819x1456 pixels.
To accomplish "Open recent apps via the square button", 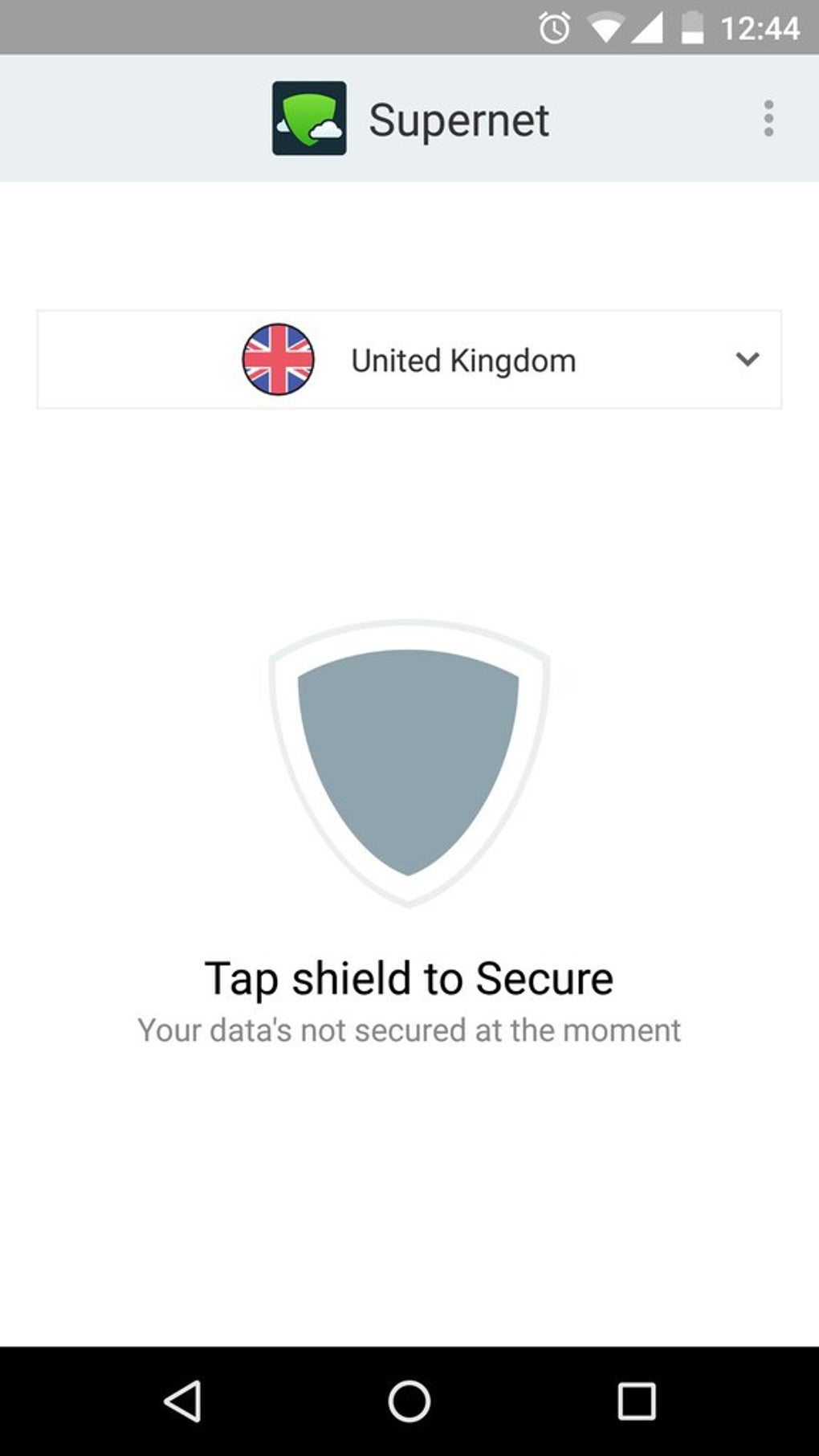I will pos(636,1401).
